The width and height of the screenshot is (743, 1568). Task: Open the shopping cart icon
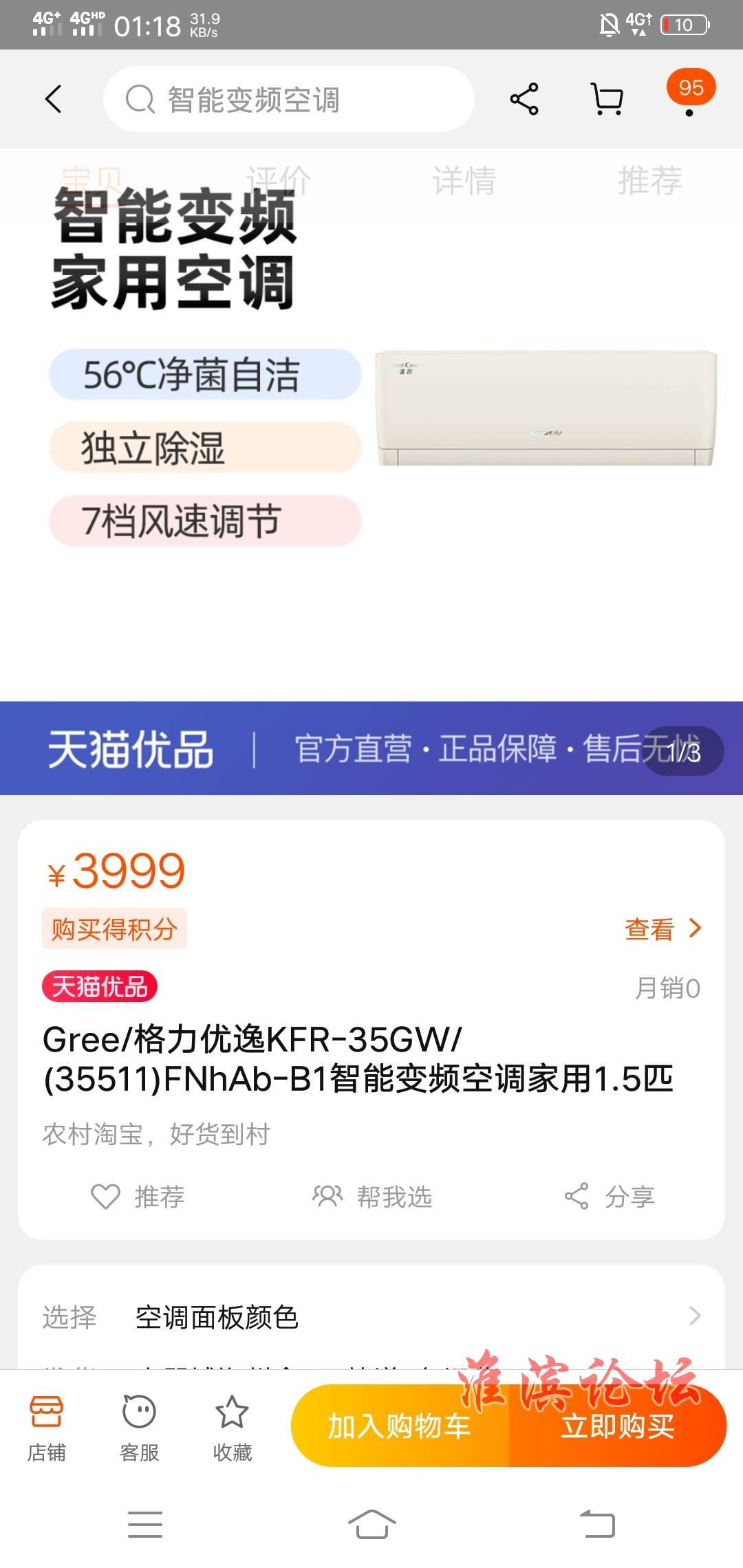click(x=608, y=99)
